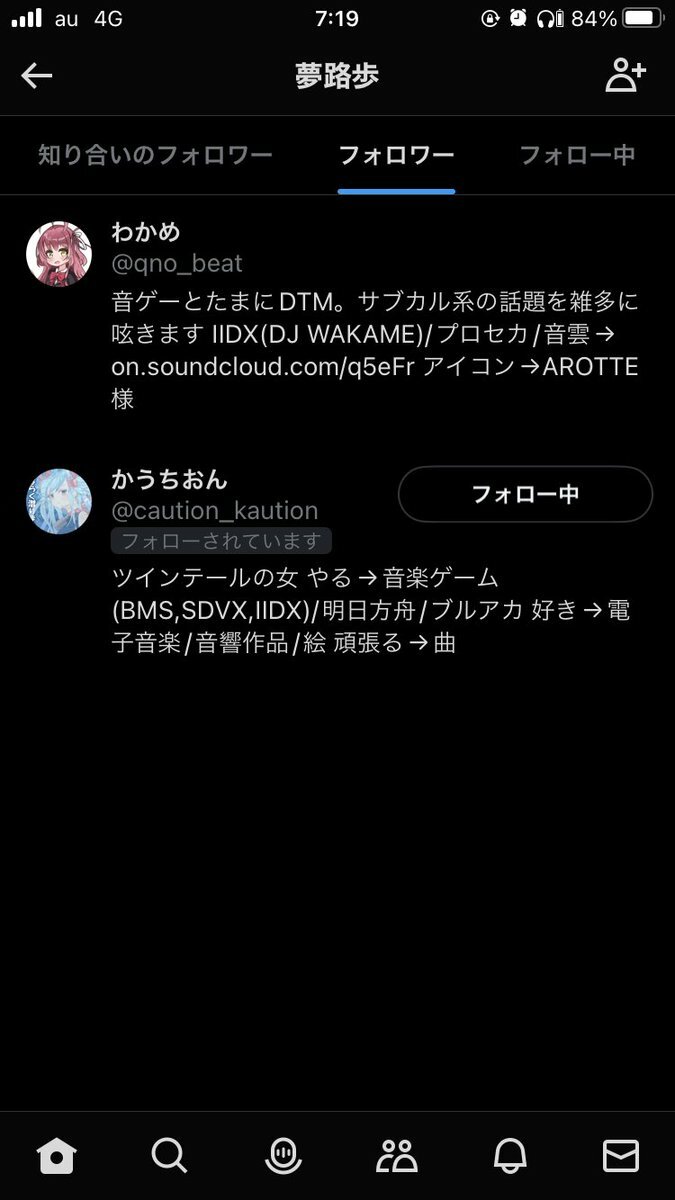The width and height of the screenshot is (675, 1200).
Task: Go to the Home tab
Action: (57, 1156)
